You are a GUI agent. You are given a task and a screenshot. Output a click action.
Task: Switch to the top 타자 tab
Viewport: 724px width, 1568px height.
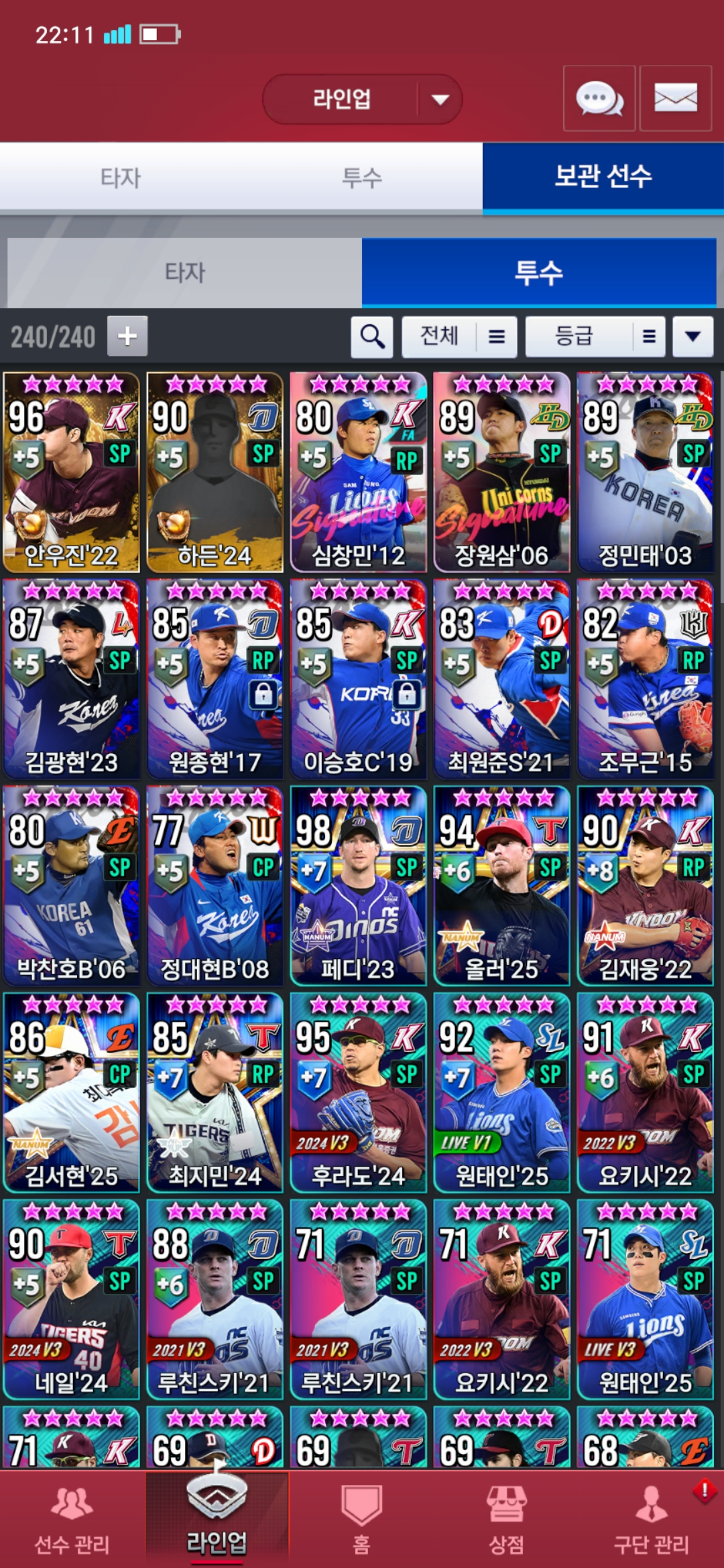[121, 178]
